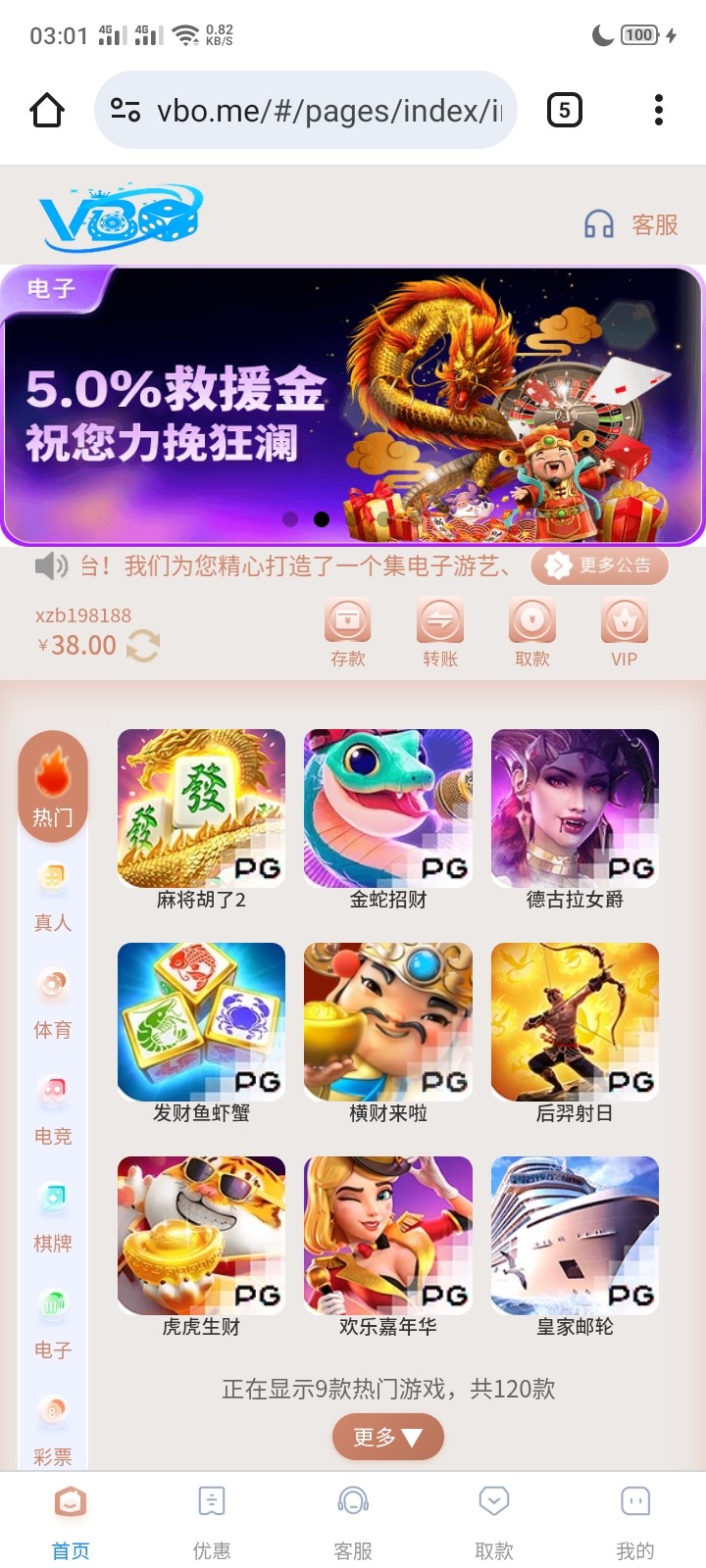The height and width of the screenshot is (1568, 706).
Task: Launch the 金蛇招财 game
Action: [388, 809]
